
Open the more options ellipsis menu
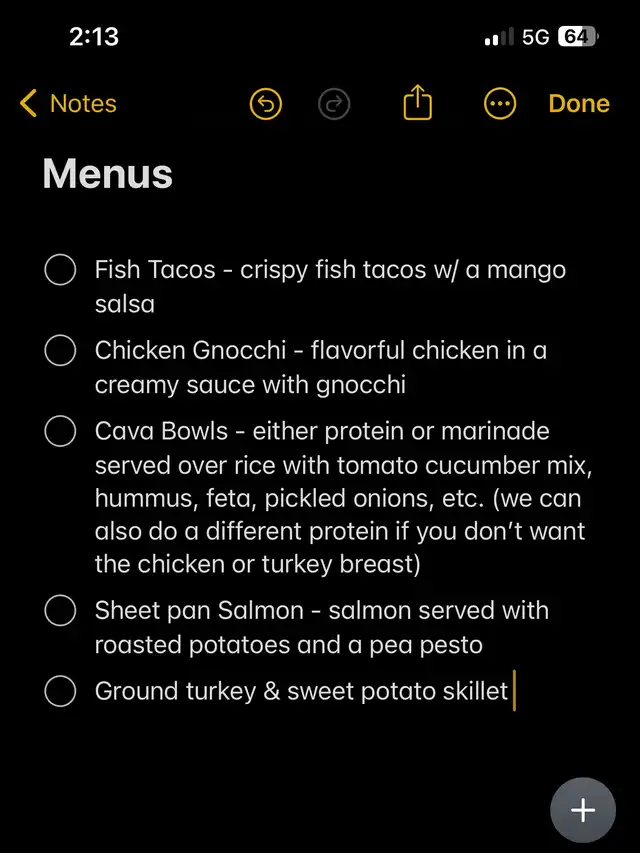tap(499, 104)
